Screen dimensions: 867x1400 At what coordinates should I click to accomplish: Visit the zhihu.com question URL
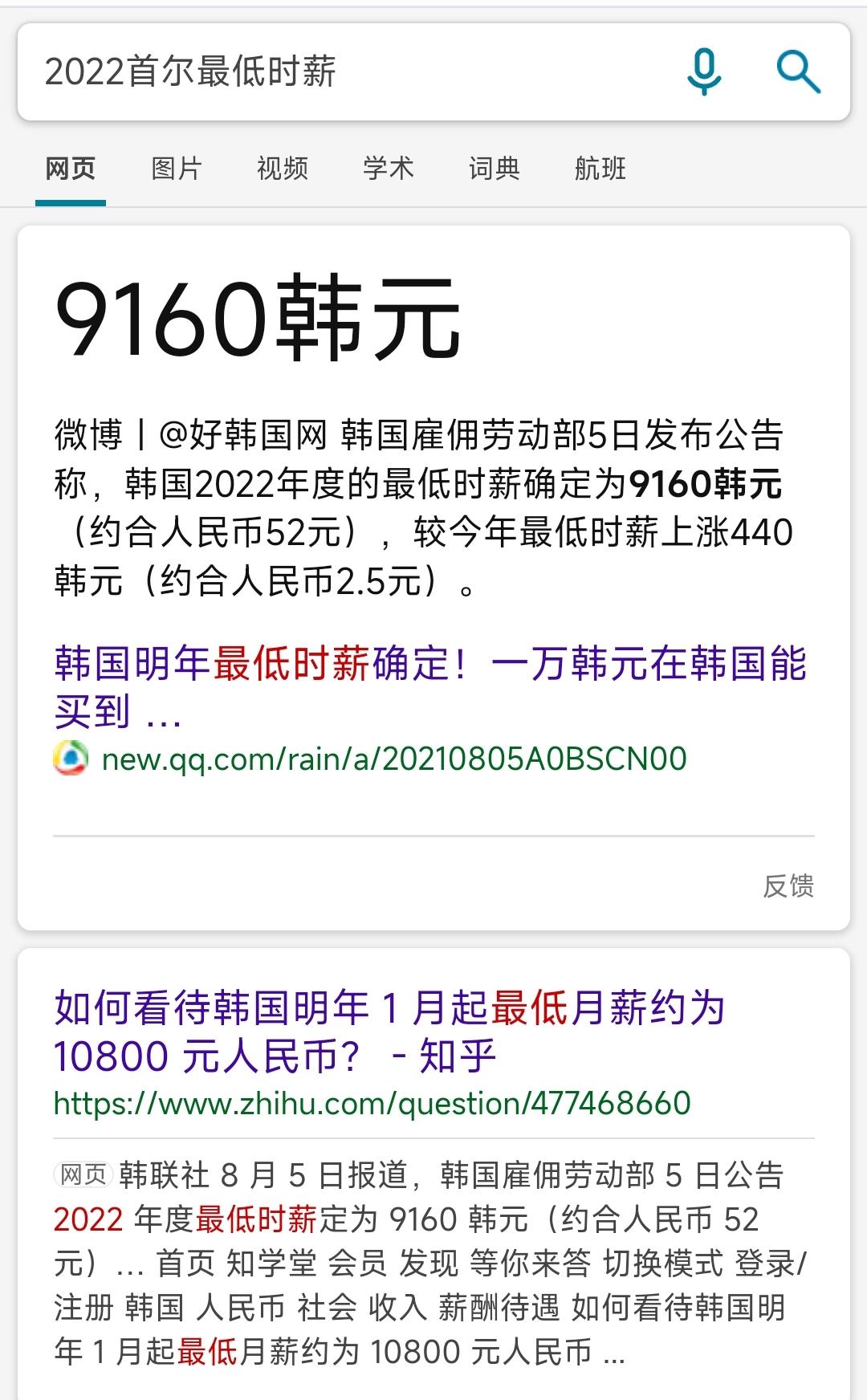pyautogui.click(x=372, y=1104)
